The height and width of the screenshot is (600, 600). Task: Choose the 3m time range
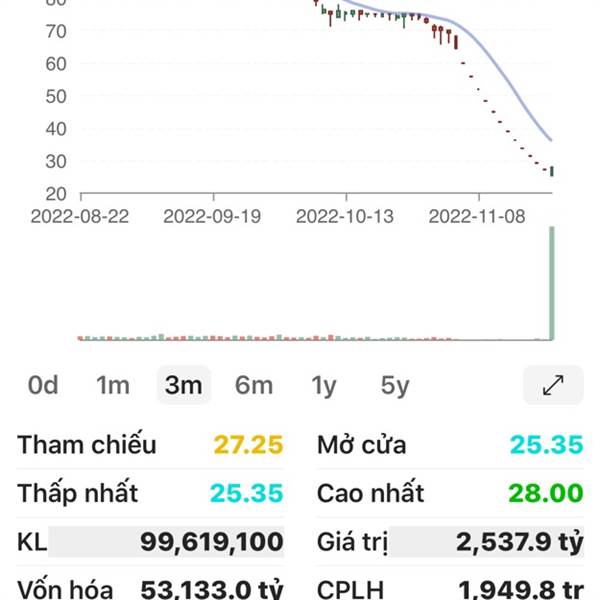tap(183, 385)
